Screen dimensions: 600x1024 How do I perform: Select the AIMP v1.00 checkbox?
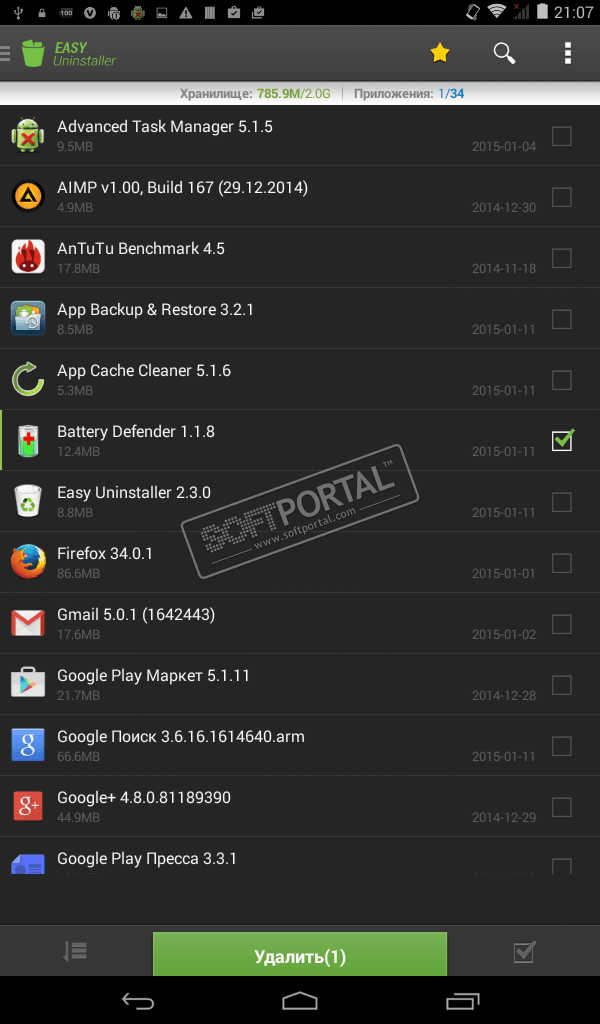pos(562,197)
